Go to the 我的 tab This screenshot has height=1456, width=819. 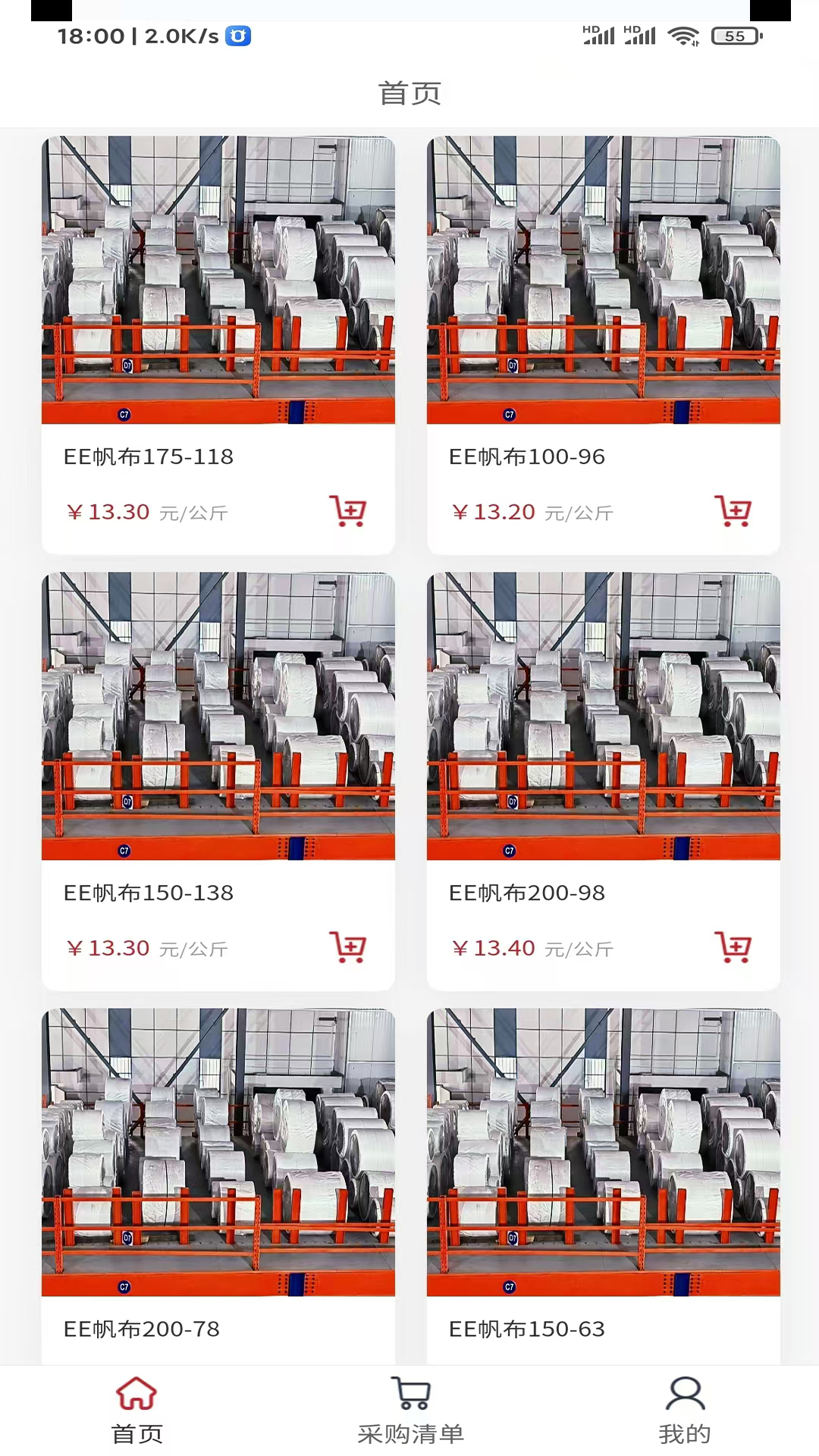pyautogui.click(x=685, y=1411)
